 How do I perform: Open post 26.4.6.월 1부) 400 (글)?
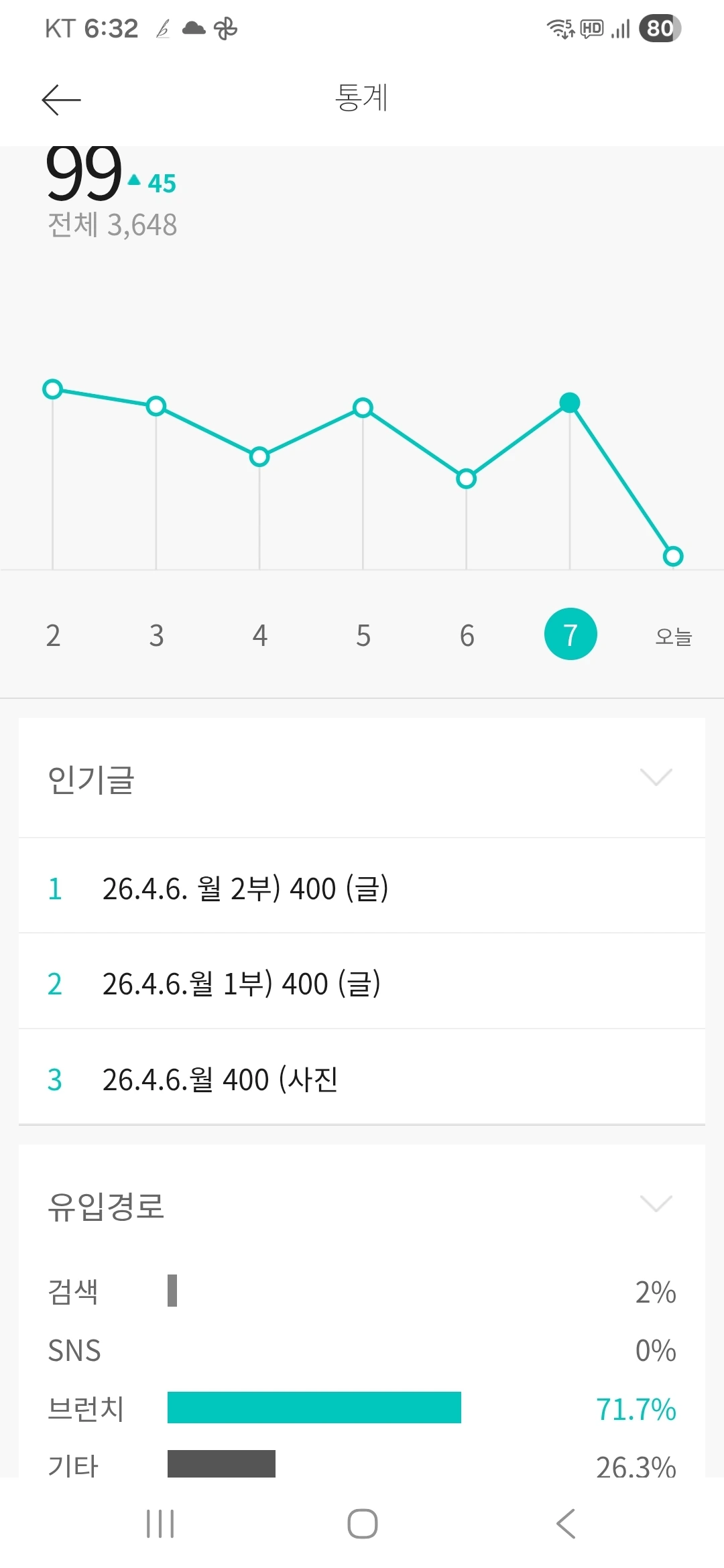pos(241,984)
